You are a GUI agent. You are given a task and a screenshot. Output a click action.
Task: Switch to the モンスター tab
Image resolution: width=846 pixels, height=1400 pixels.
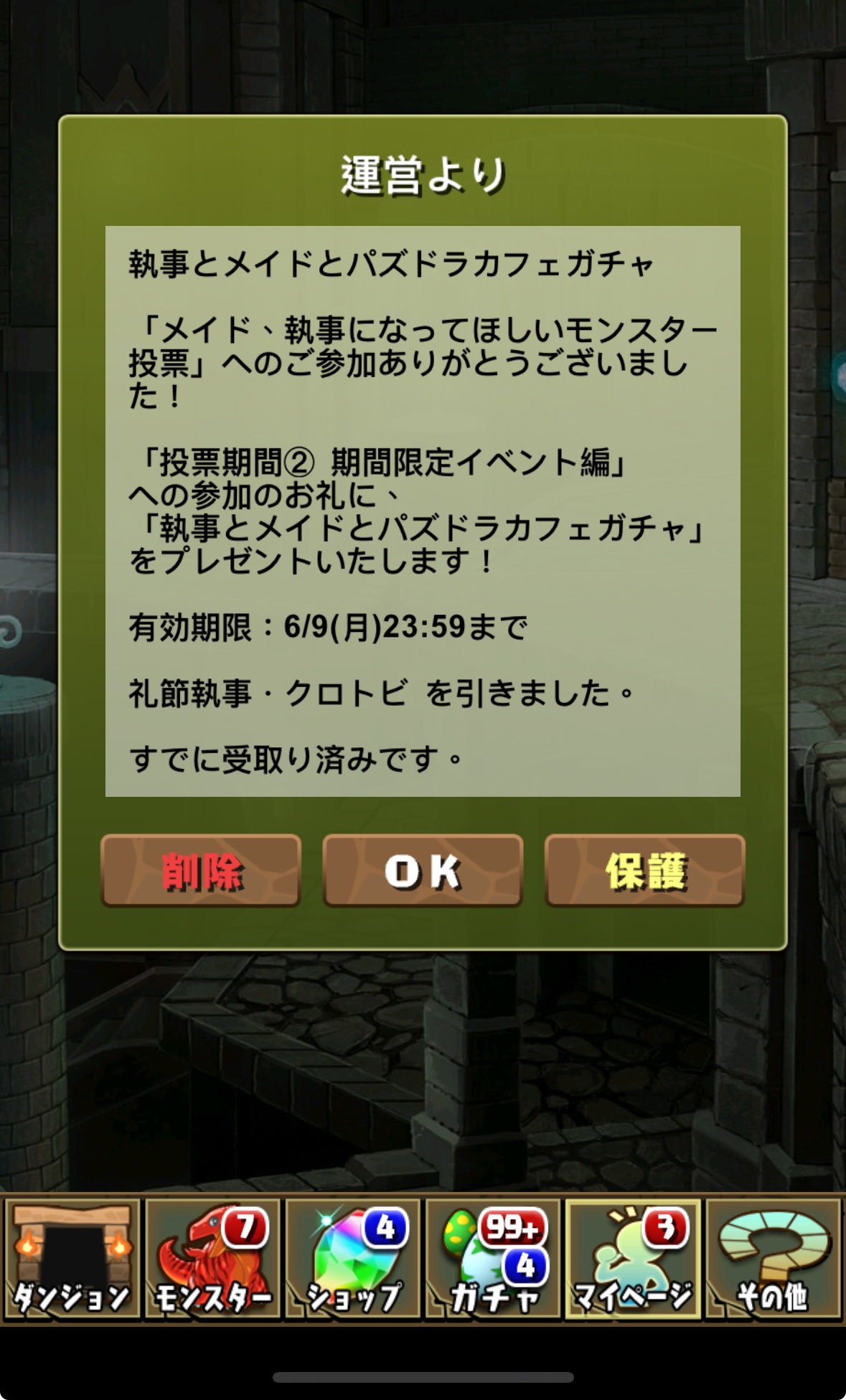coord(212,1259)
